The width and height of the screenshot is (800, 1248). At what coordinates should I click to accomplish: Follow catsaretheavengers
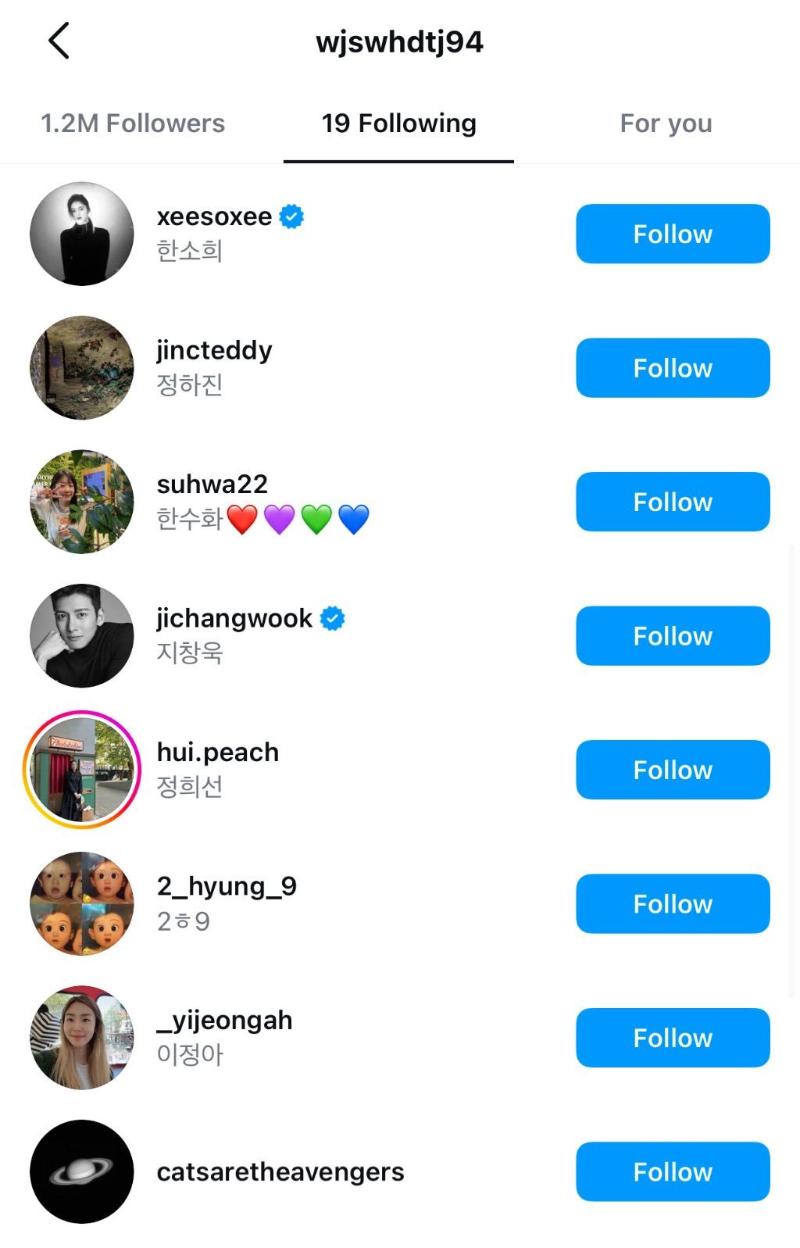[672, 1172]
